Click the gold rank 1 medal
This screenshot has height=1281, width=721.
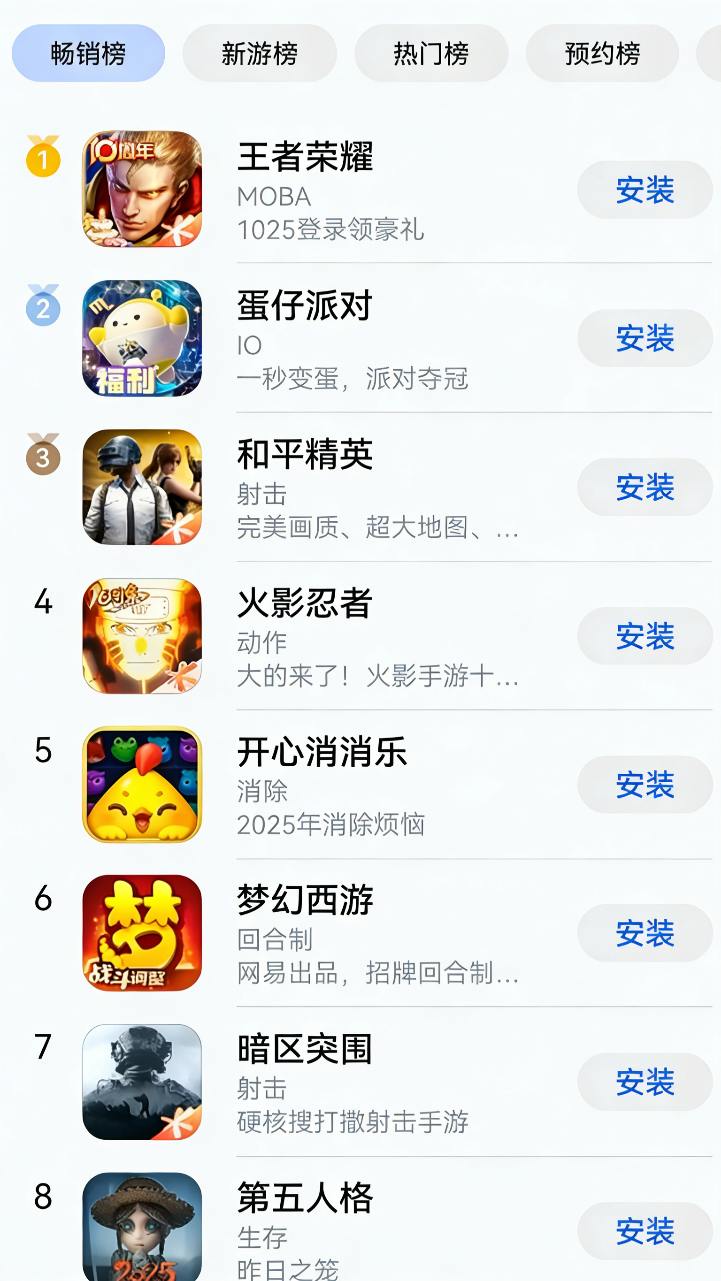[x=41, y=158]
